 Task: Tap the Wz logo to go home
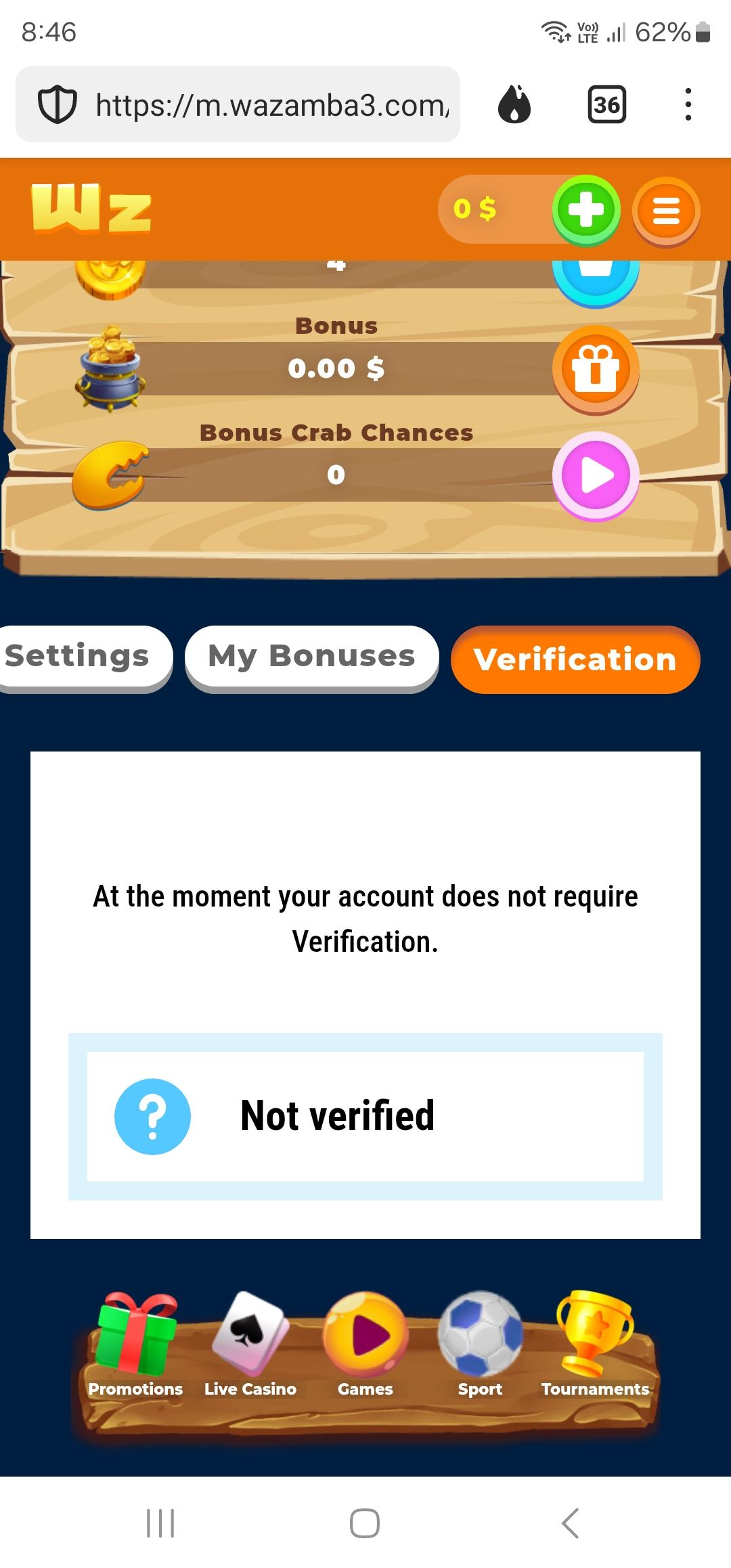pyautogui.click(x=91, y=210)
